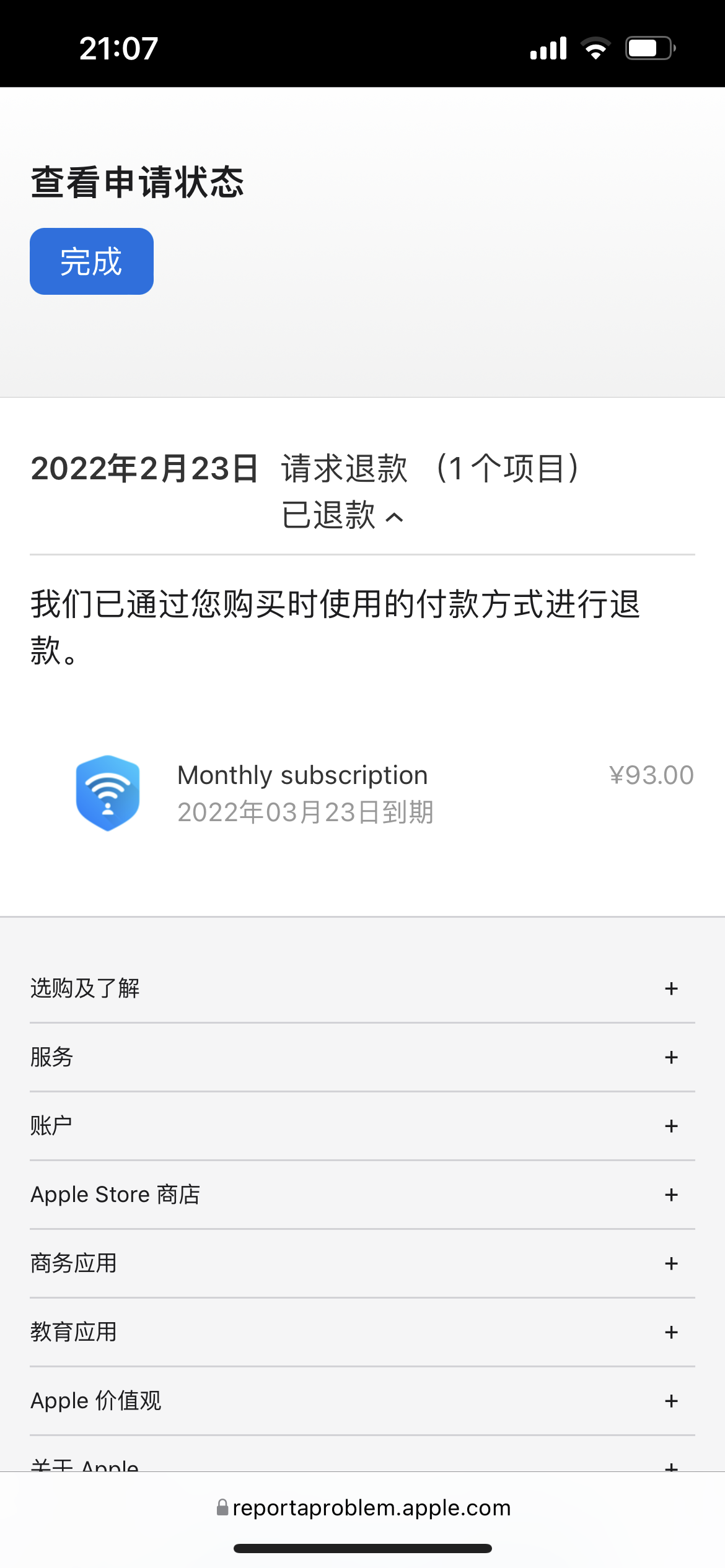Screen dimensions: 725x1568
Task: Expand the 选购及了解 section
Action: pyautogui.click(x=671, y=988)
